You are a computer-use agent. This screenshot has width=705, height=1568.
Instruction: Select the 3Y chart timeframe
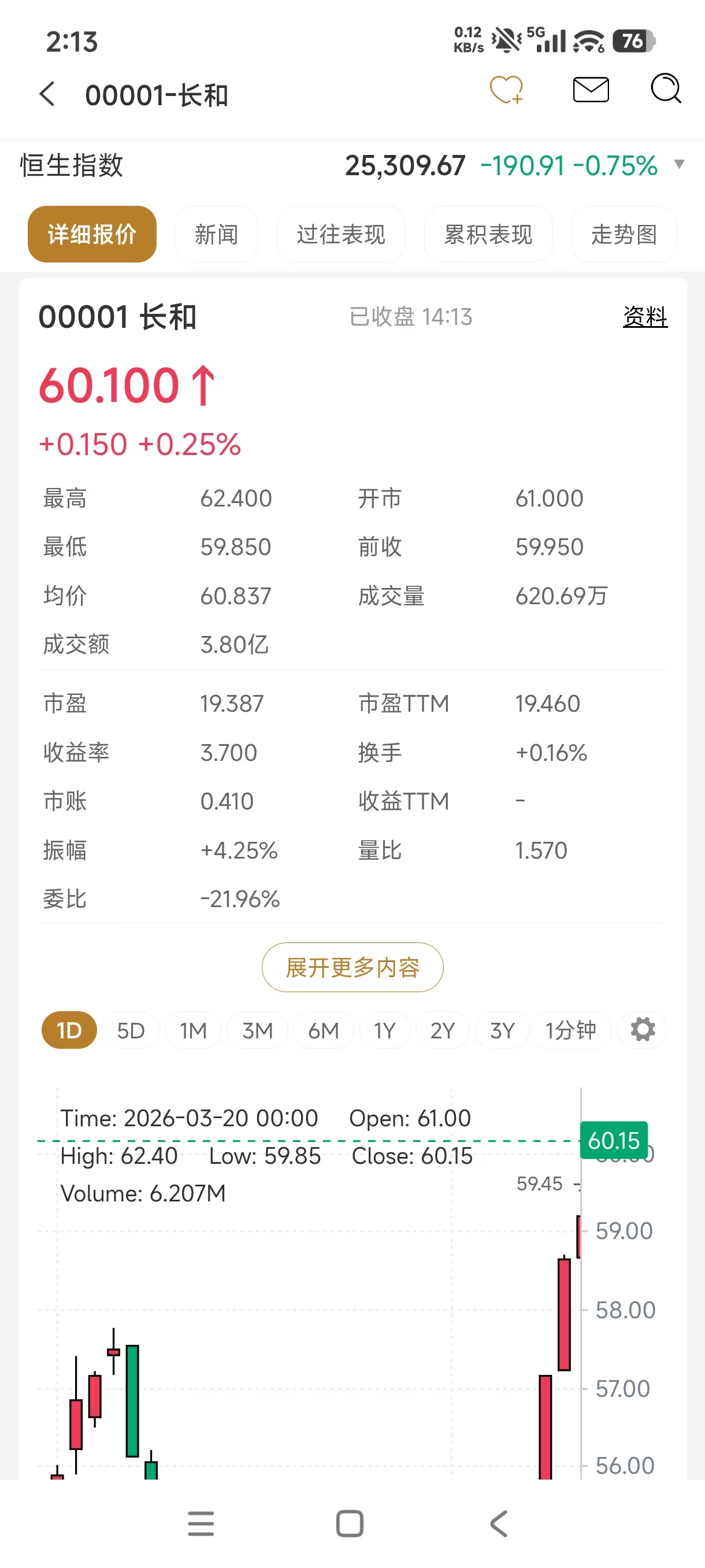point(501,1030)
